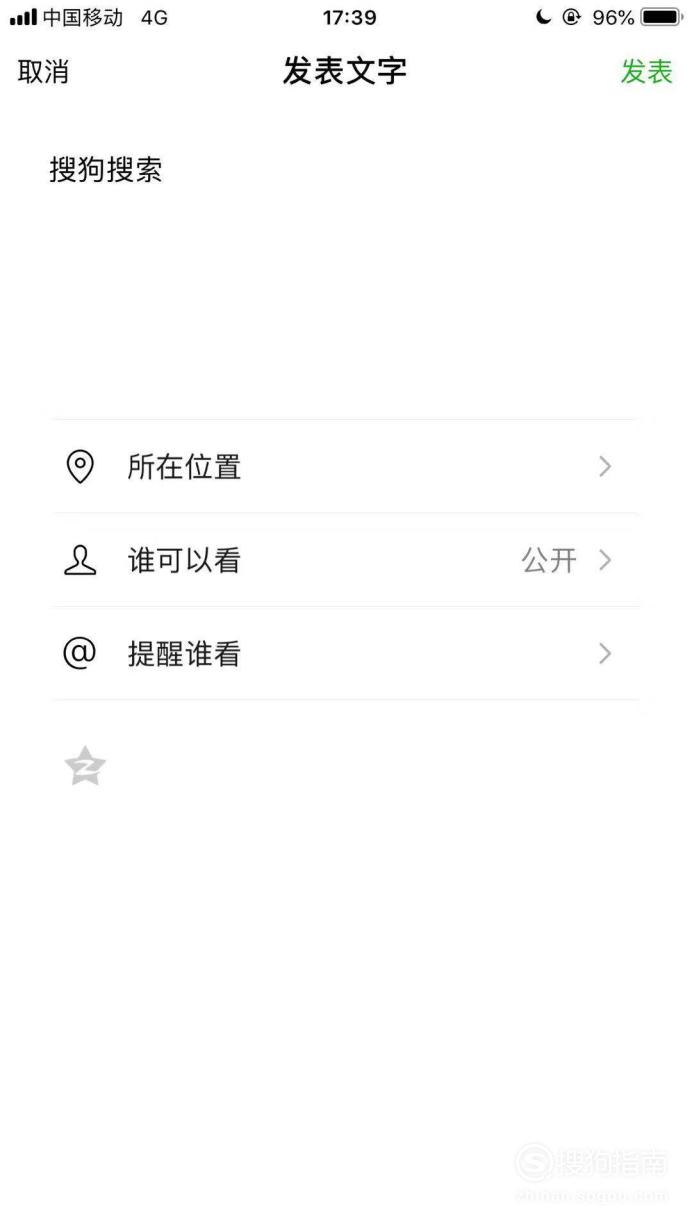Screen dimensions: 692x1230
Task: Open 提醒谁看 to mention contacts
Action: click(x=345, y=654)
